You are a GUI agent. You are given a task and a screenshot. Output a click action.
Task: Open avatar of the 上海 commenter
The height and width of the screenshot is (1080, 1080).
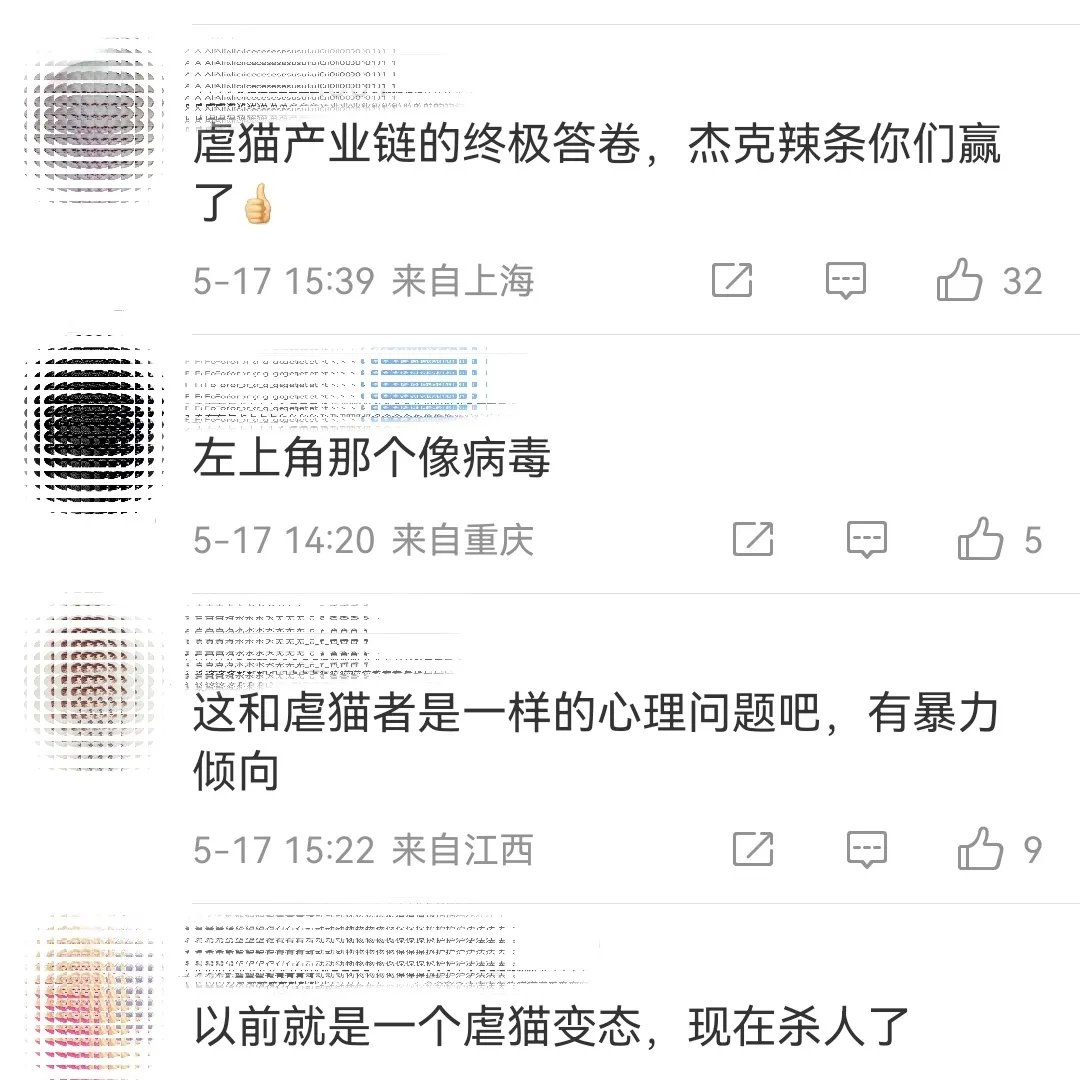(97, 120)
